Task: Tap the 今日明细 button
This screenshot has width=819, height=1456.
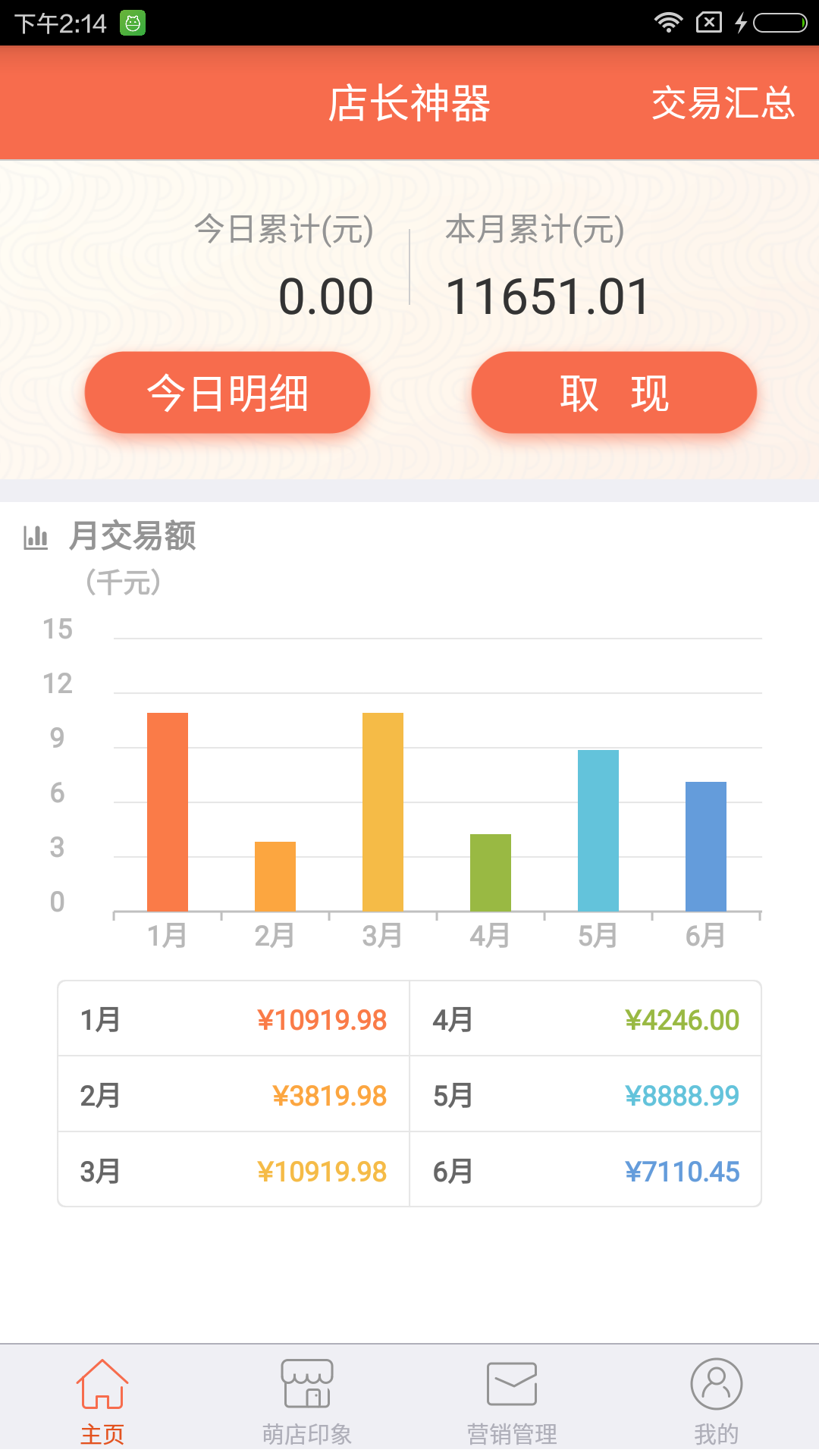Action: click(227, 392)
